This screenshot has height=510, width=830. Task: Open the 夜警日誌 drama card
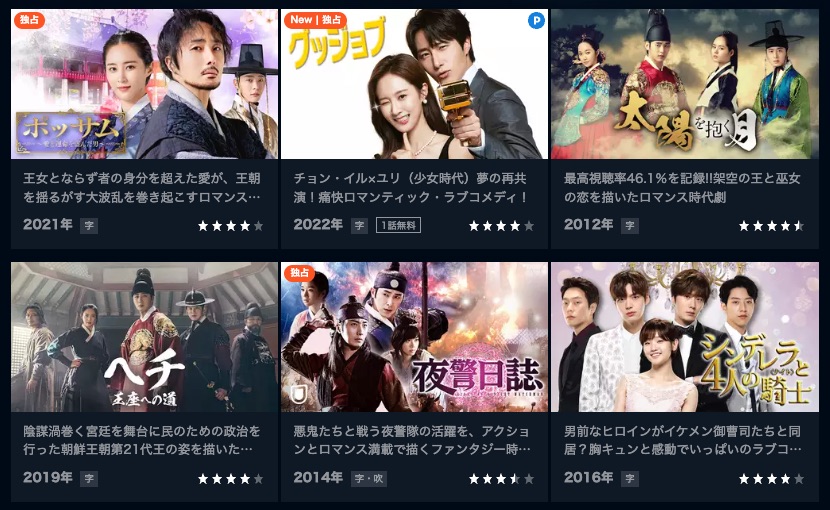point(414,337)
